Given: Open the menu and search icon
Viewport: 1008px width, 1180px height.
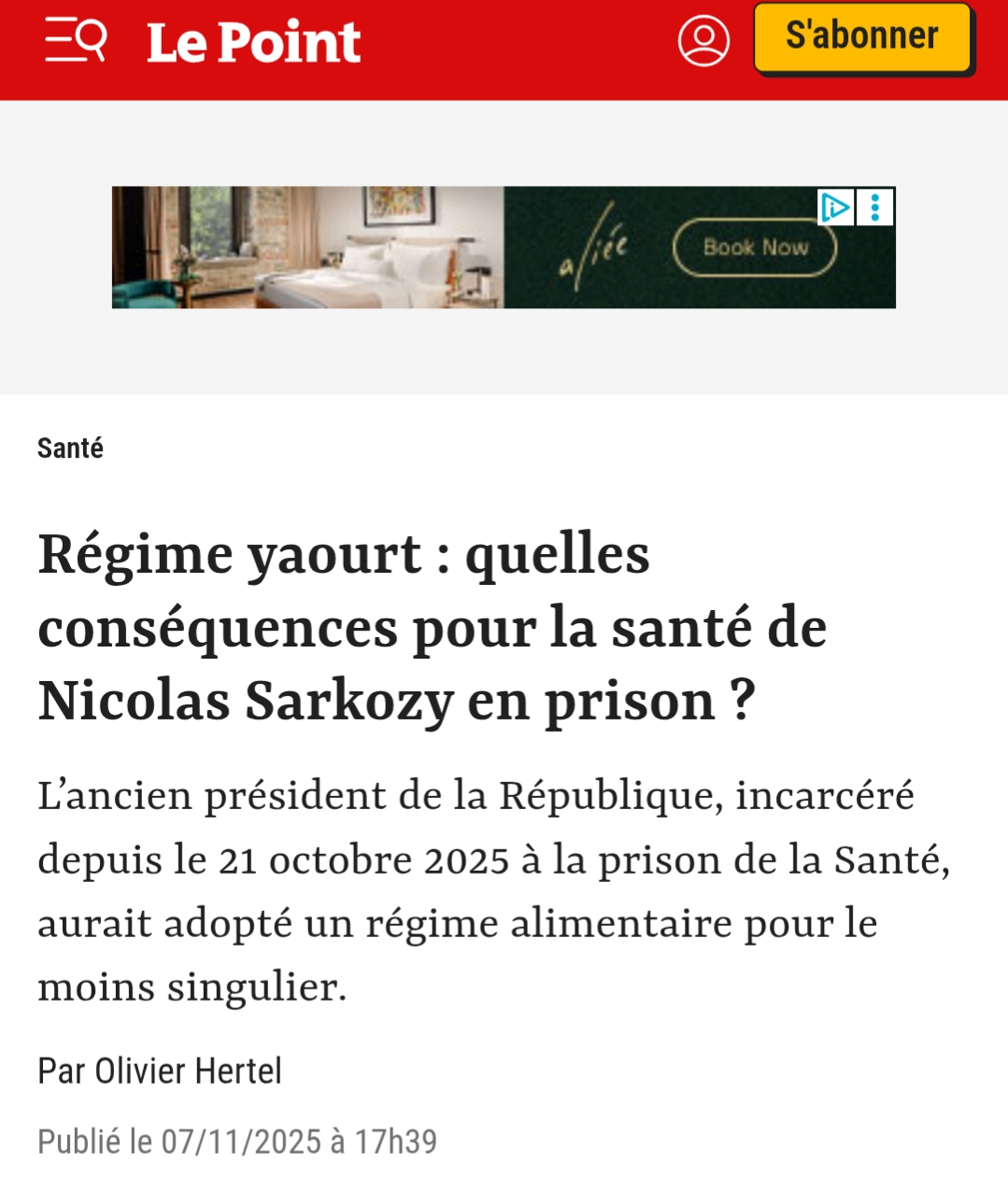Looking at the screenshot, I should 76,42.
